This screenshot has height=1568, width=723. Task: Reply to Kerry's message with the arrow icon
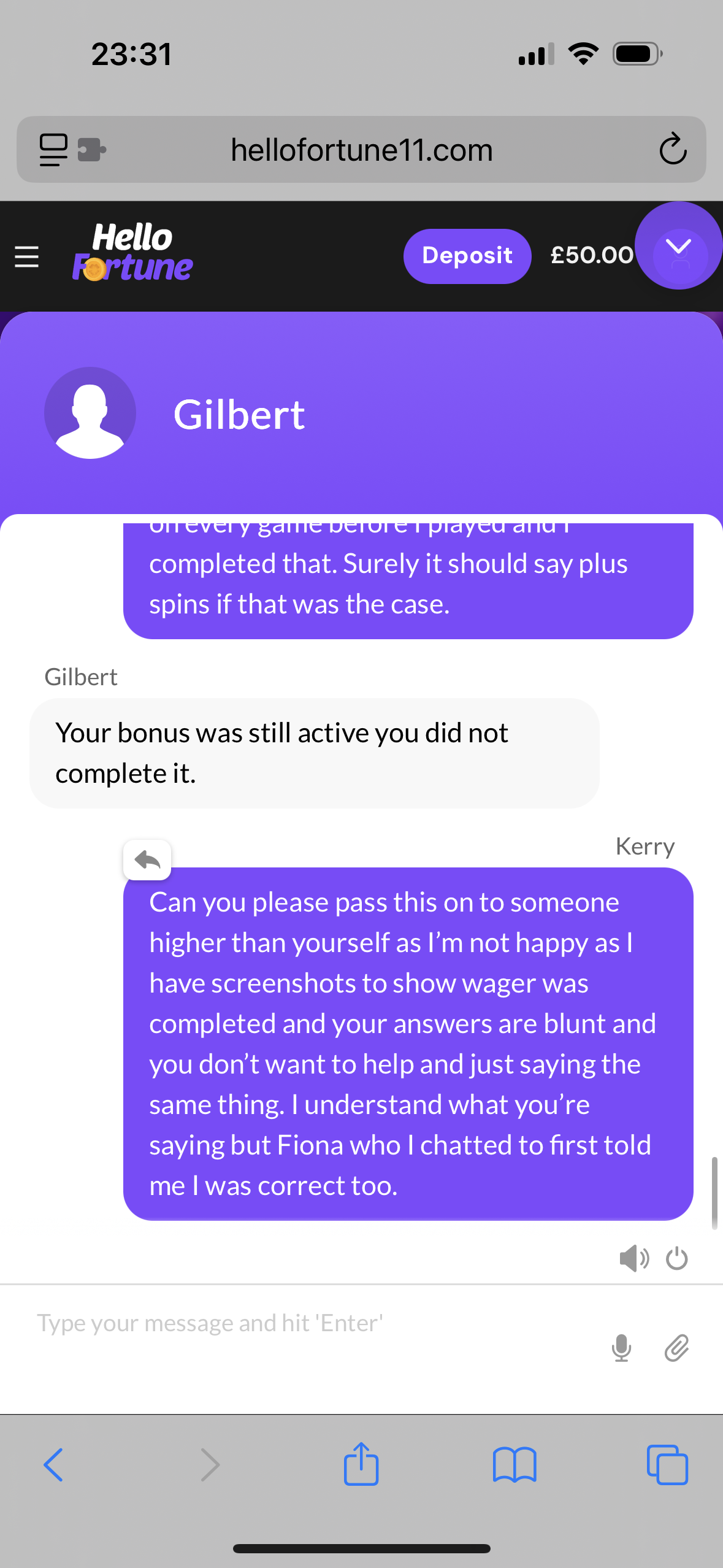(147, 860)
